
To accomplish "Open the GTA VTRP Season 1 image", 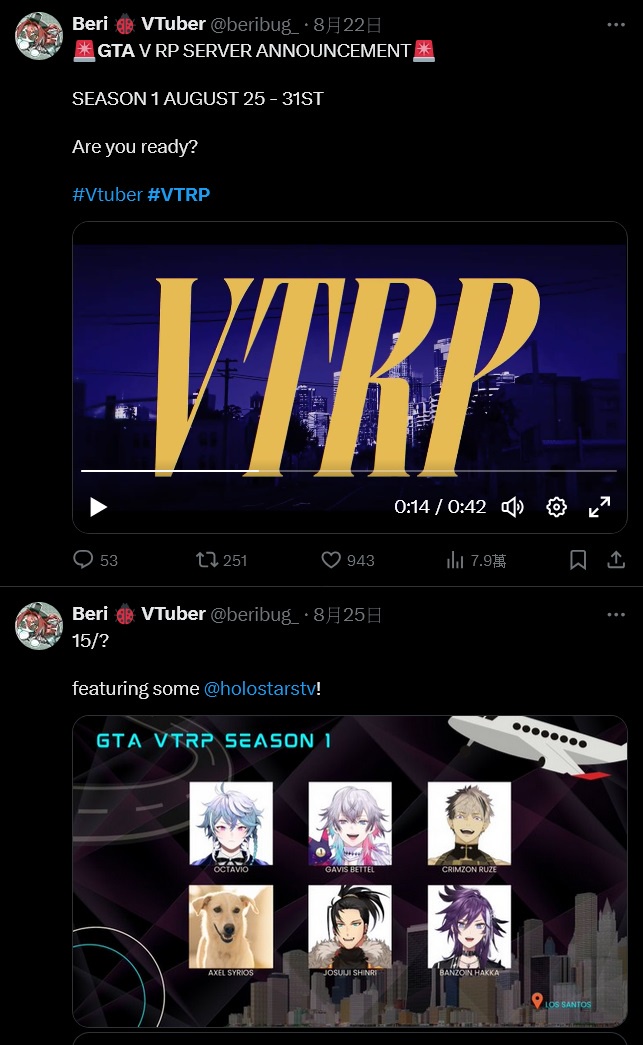I will point(349,870).
